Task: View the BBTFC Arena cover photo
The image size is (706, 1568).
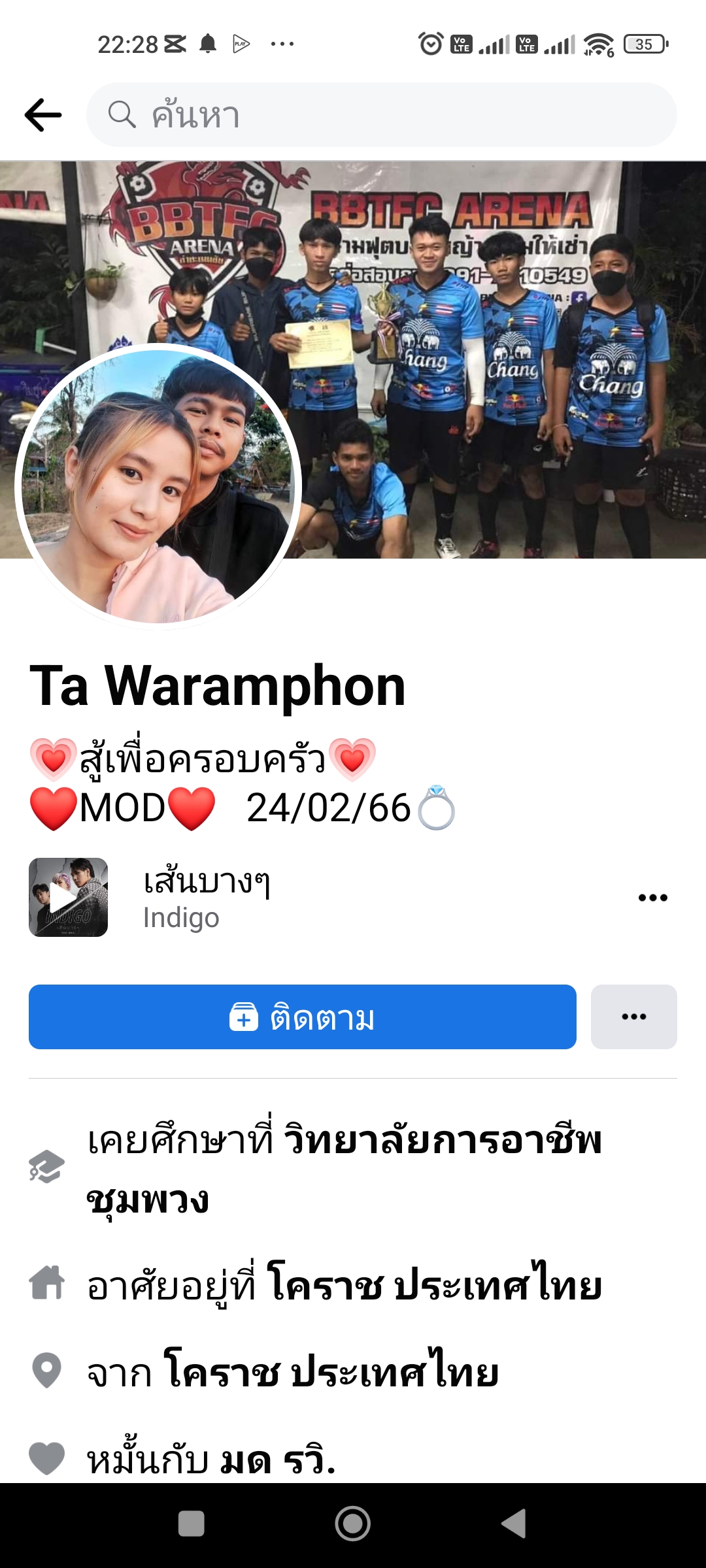Action: click(x=497, y=294)
